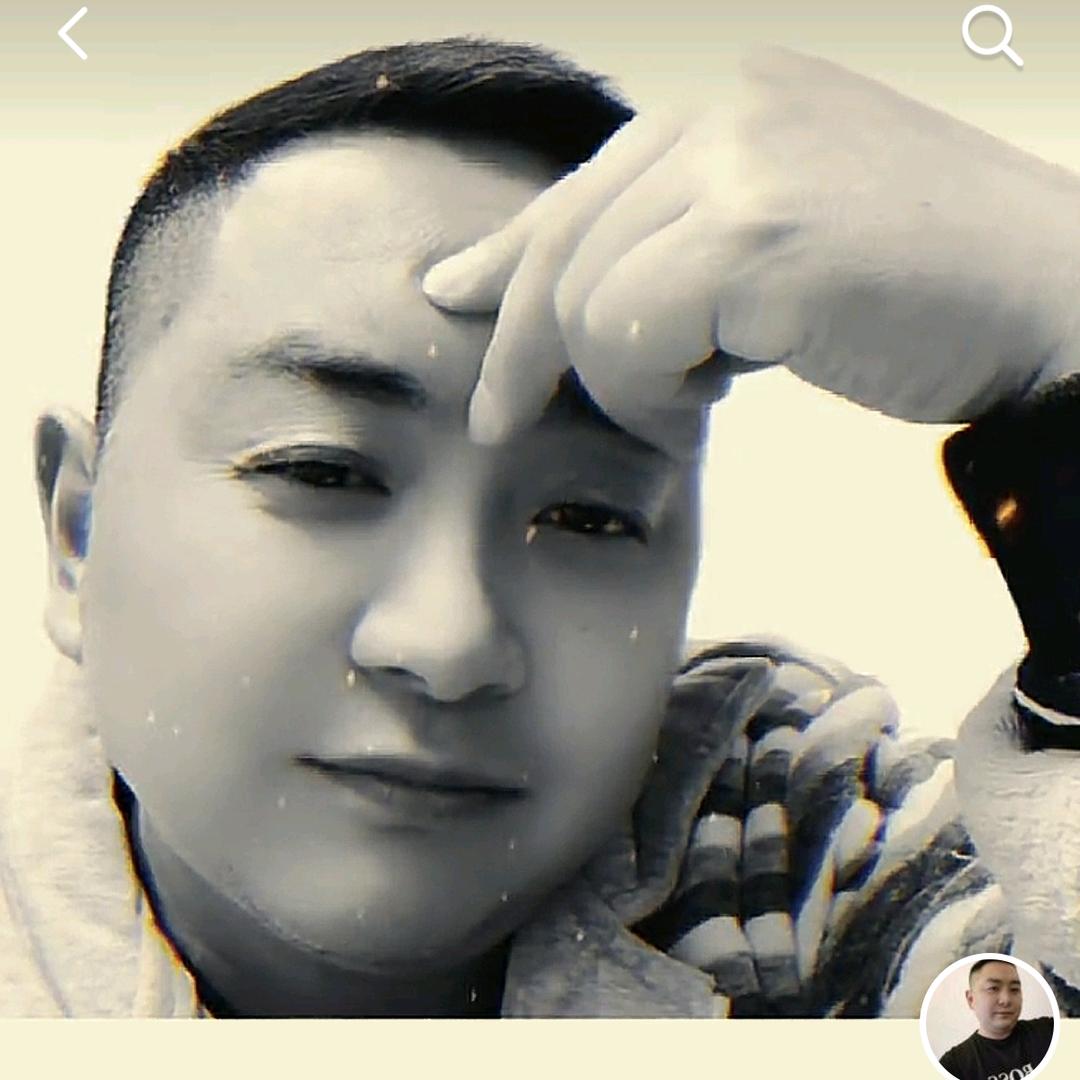View the cover photo full screen

[540, 509]
